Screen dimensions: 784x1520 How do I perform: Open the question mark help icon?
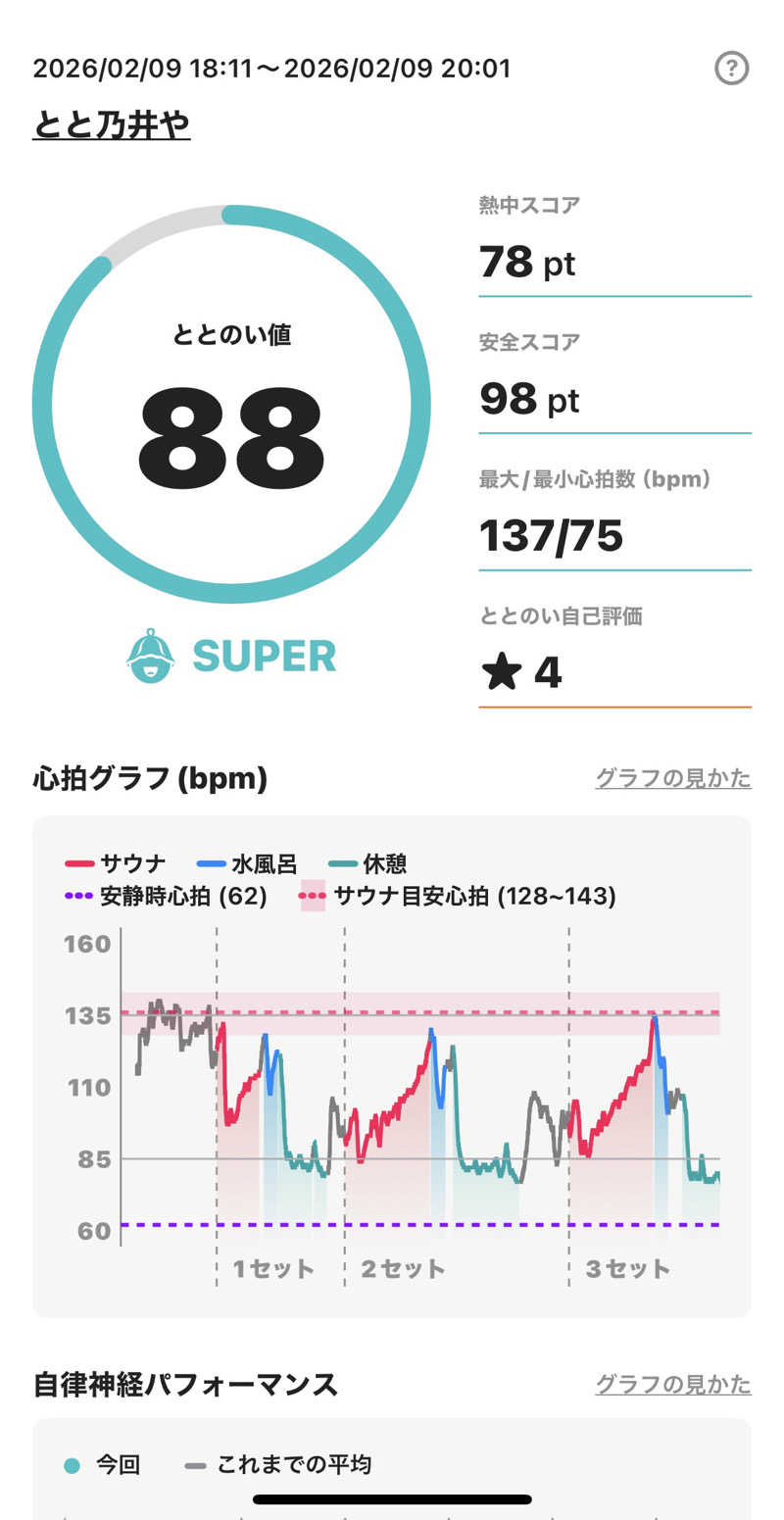click(x=731, y=69)
